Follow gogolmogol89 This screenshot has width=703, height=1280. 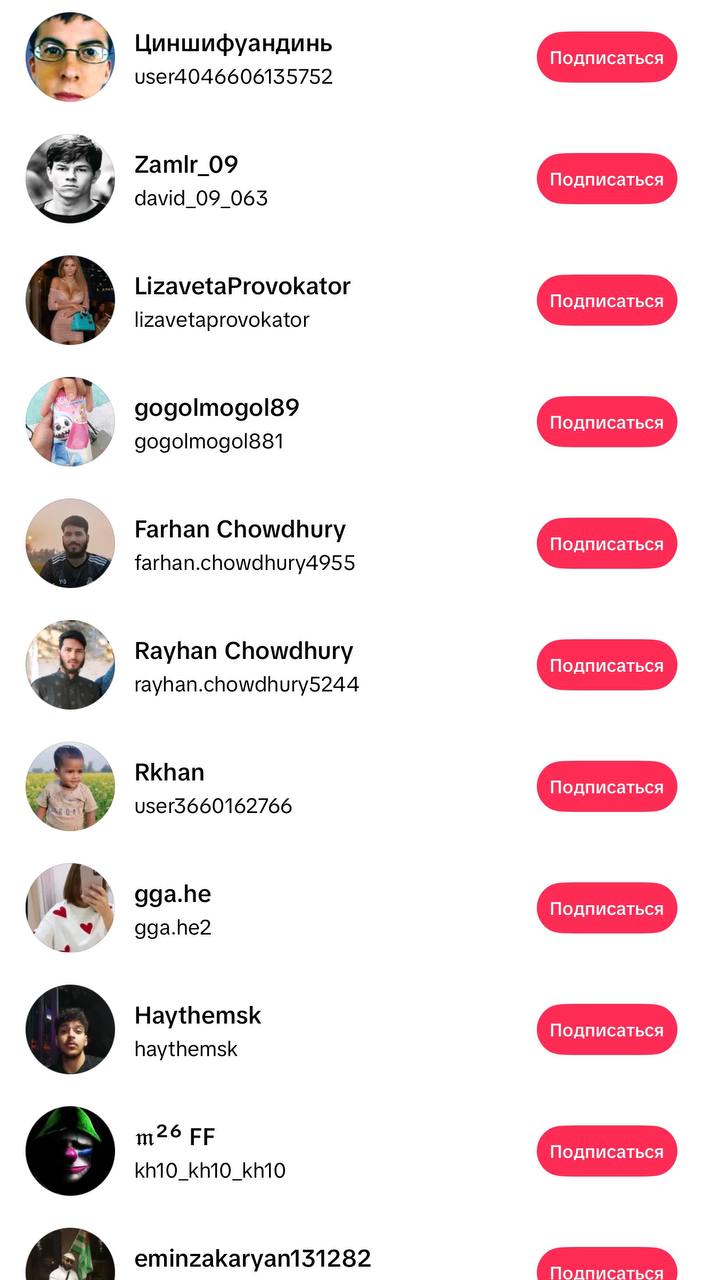coord(607,422)
